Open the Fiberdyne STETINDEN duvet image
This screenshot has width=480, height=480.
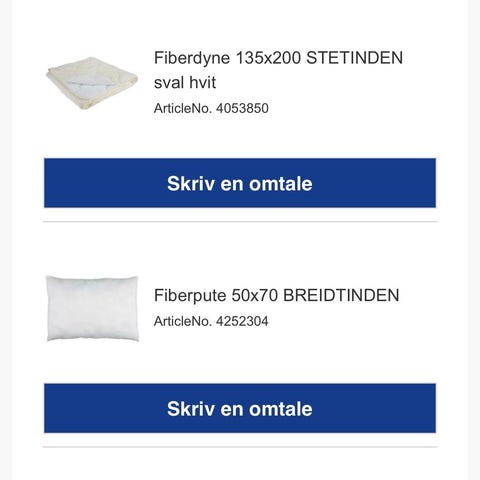coord(92,83)
